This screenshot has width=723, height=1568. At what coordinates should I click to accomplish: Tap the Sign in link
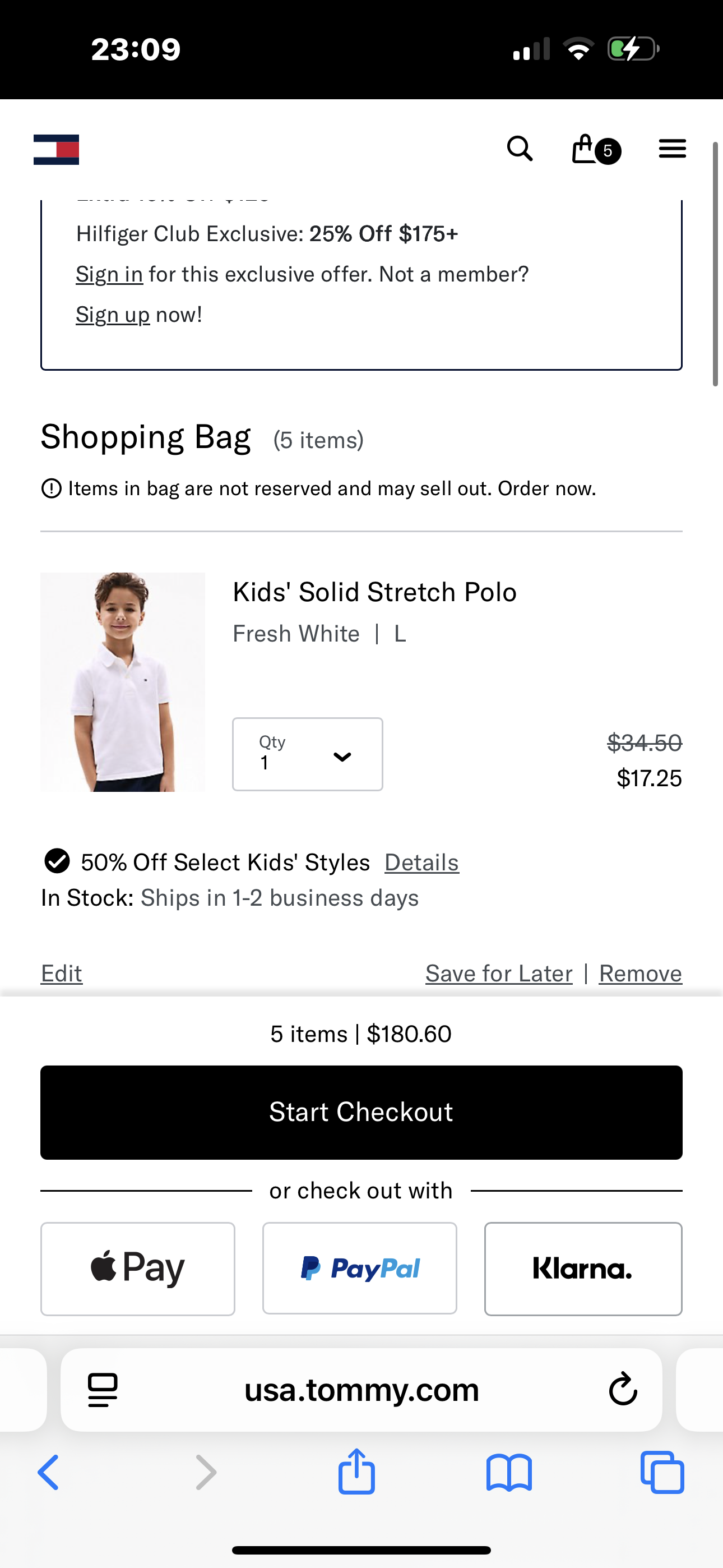click(109, 275)
